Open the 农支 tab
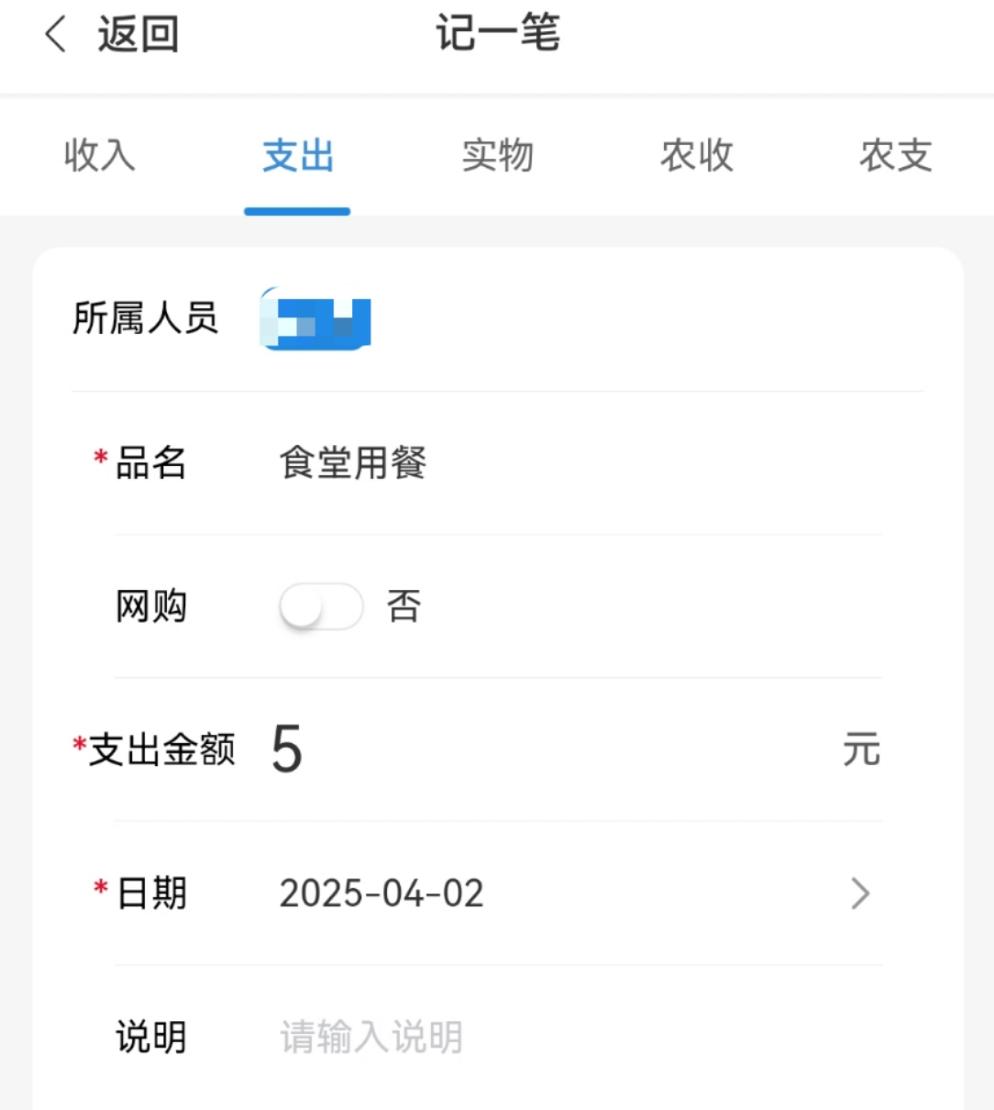The width and height of the screenshot is (994, 1110). click(x=895, y=156)
